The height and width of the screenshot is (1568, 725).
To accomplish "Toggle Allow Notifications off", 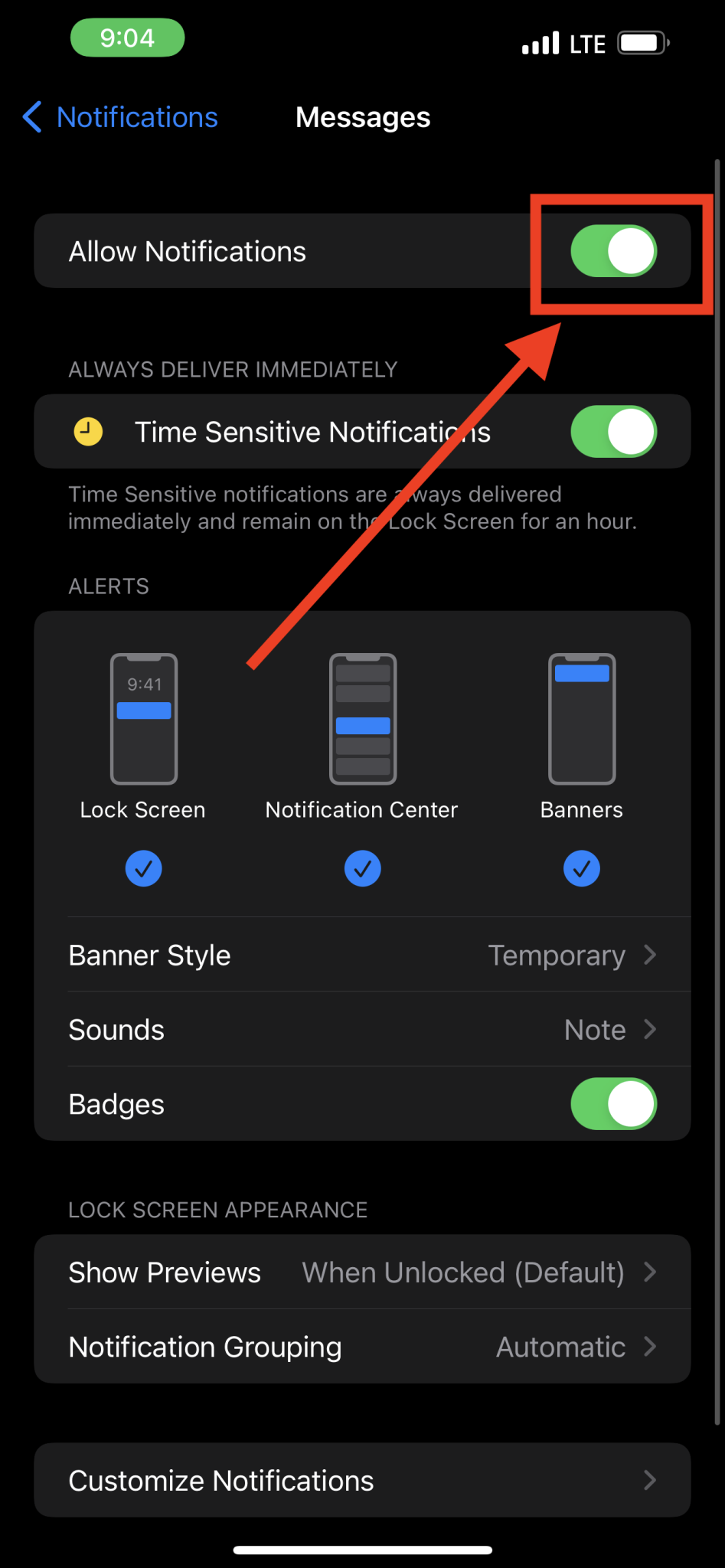I will pos(613,250).
